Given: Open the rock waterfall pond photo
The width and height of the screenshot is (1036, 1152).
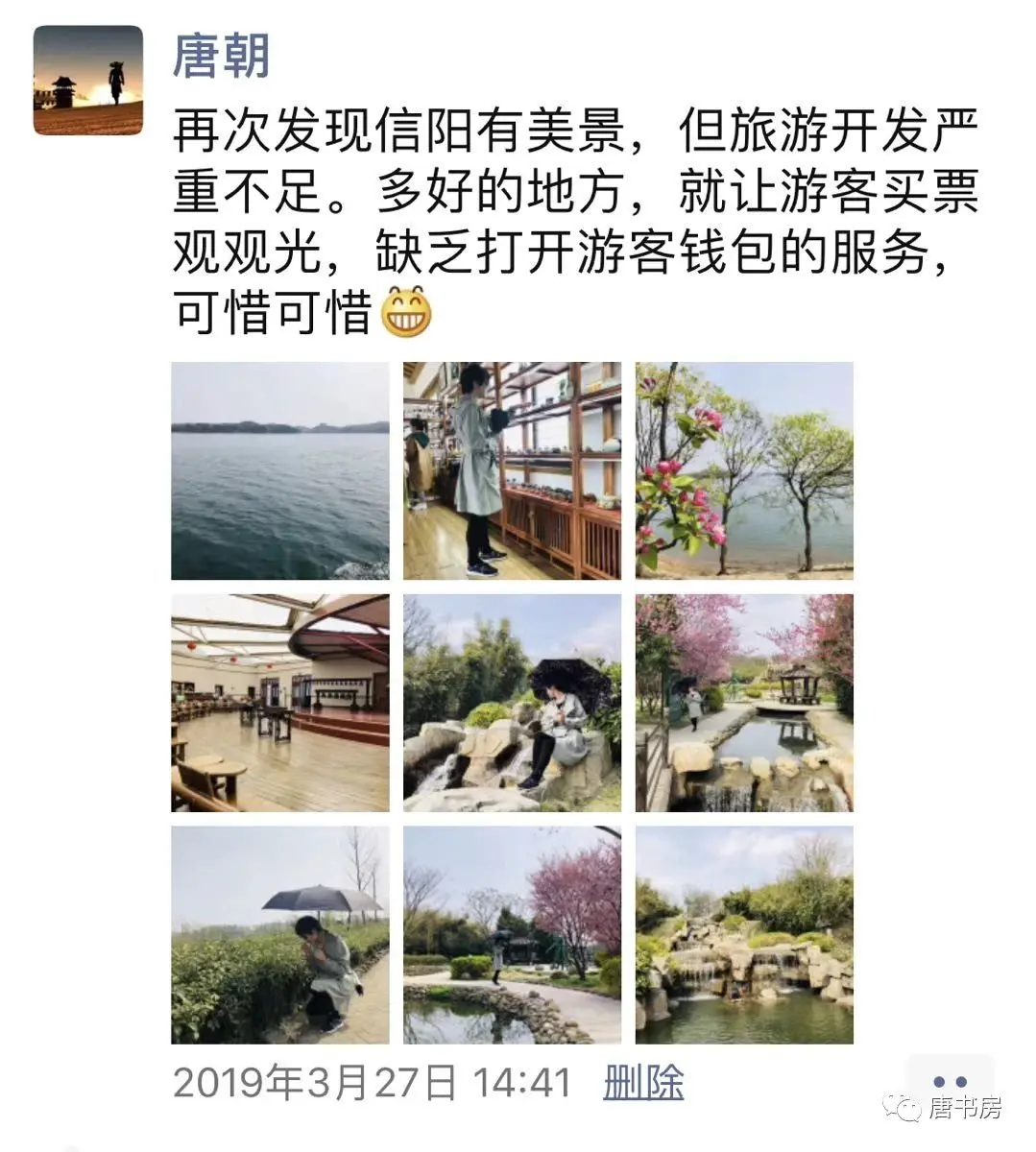Looking at the screenshot, I should point(744,935).
